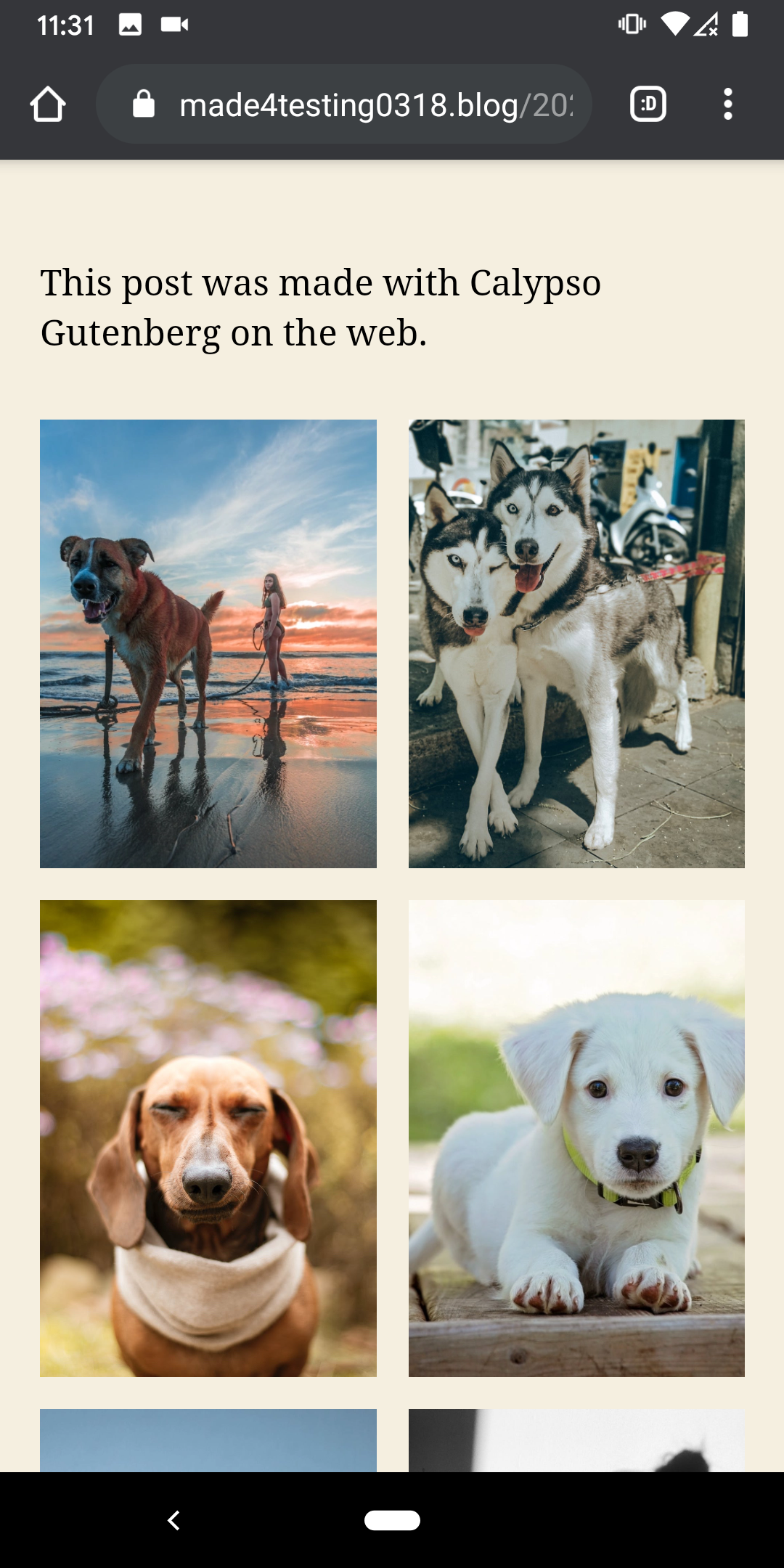The width and height of the screenshot is (784, 1568).
Task: View the two huskies photo
Action: 576,643
